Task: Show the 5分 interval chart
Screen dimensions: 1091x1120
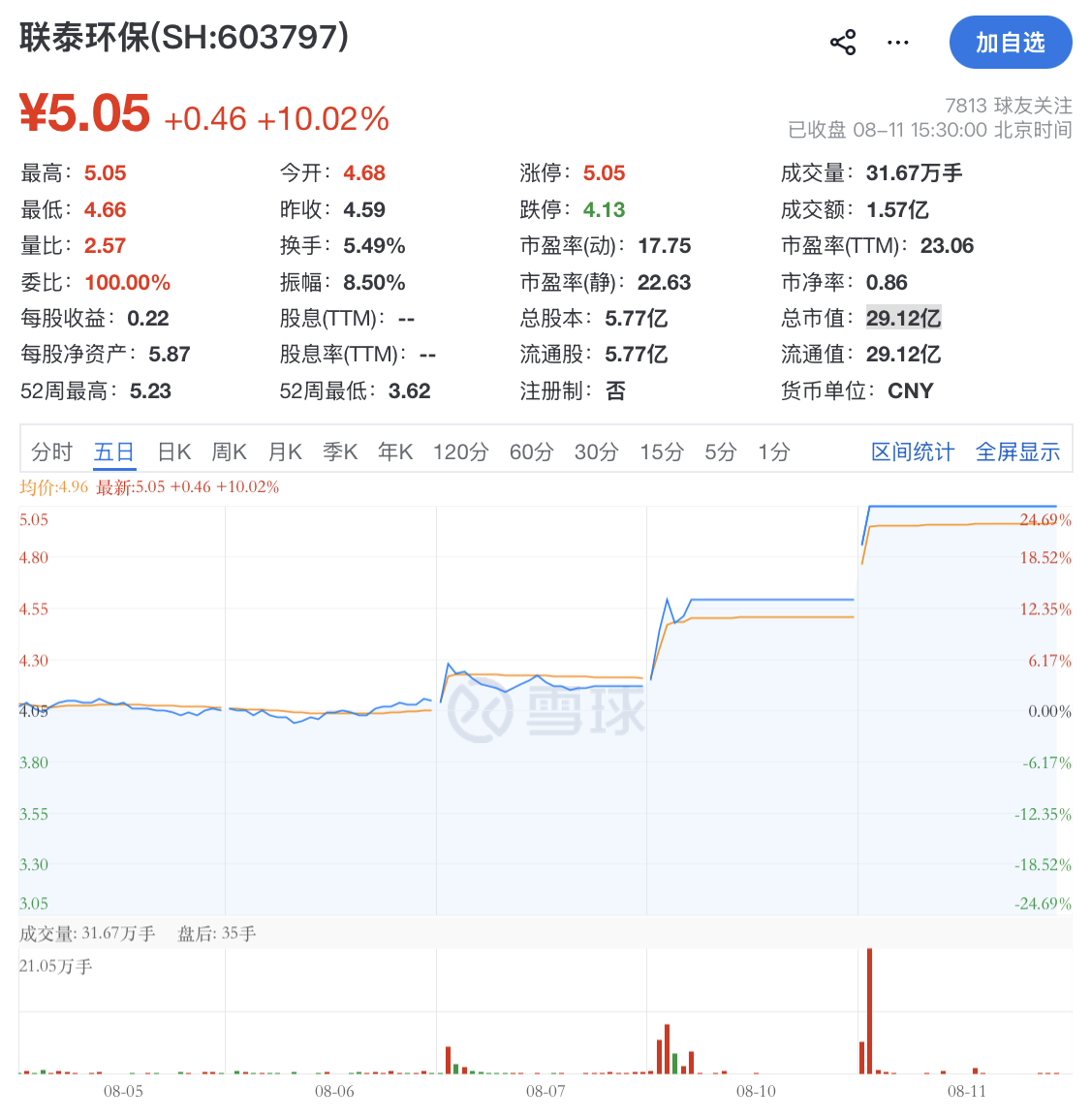Action: point(720,451)
